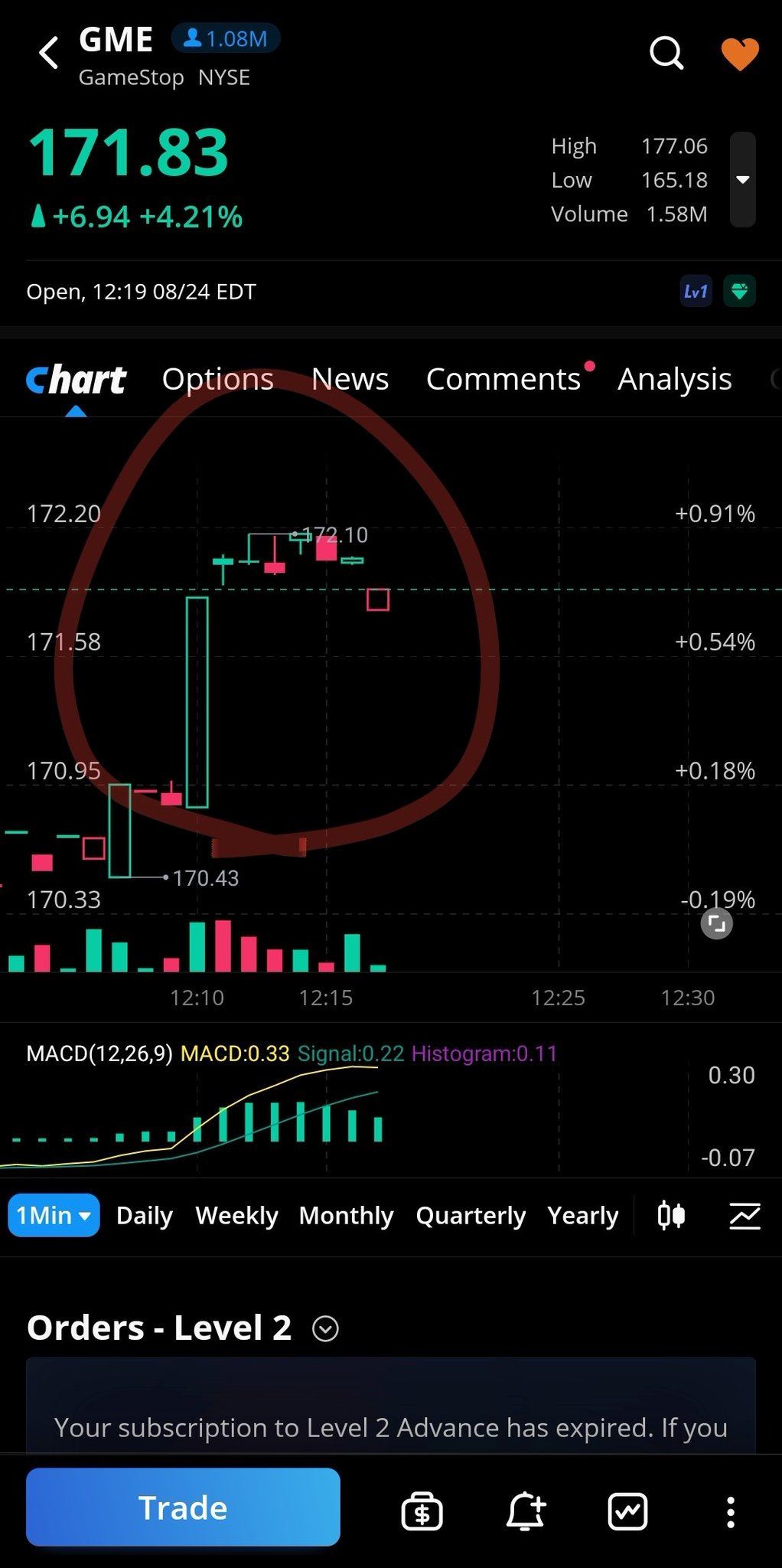Open the Comments tab
The image size is (782, 1568).
[x=503, y=379]
